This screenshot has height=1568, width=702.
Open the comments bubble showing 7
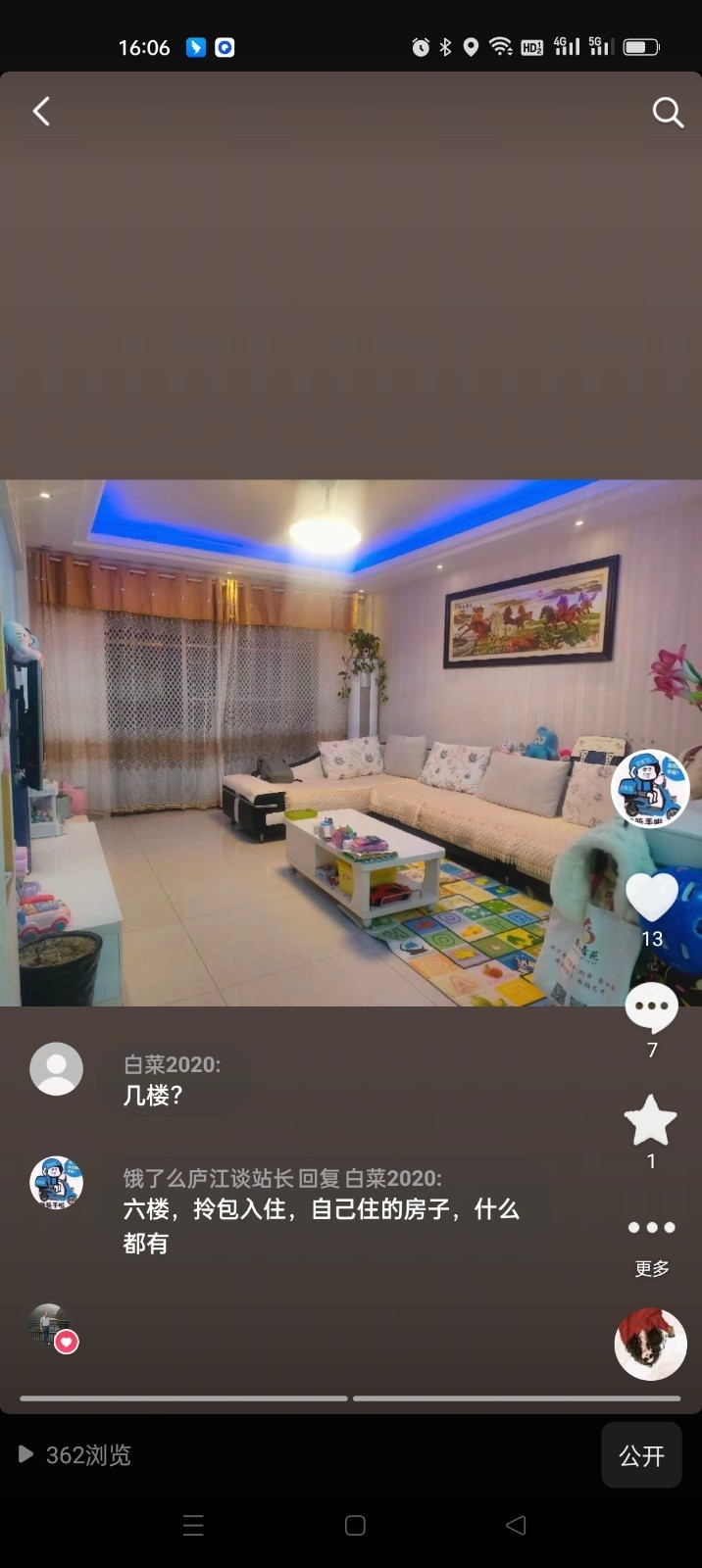[x=652, y=1009]
